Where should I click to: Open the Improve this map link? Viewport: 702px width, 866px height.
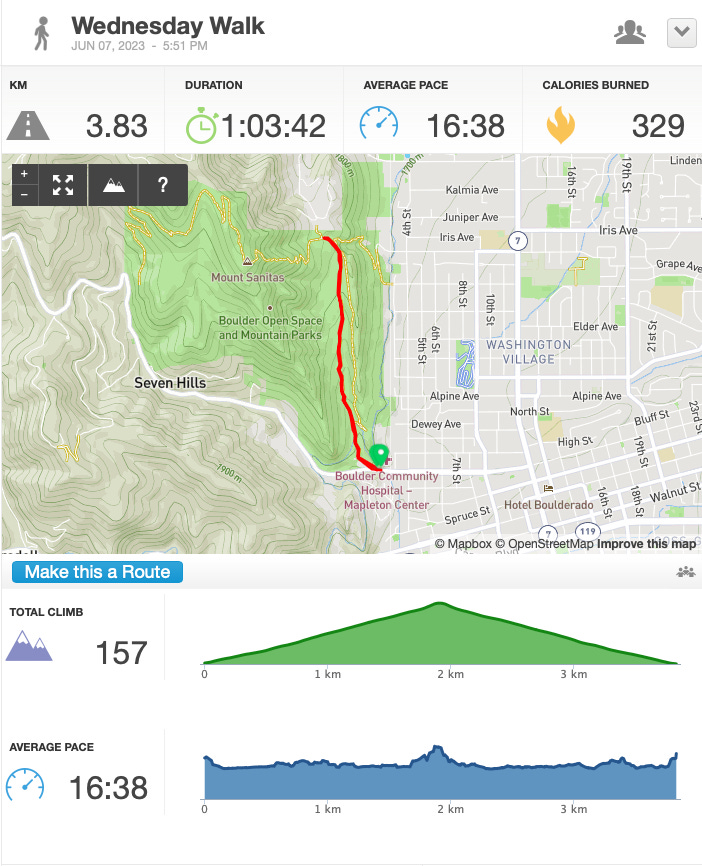click(646, 544)
